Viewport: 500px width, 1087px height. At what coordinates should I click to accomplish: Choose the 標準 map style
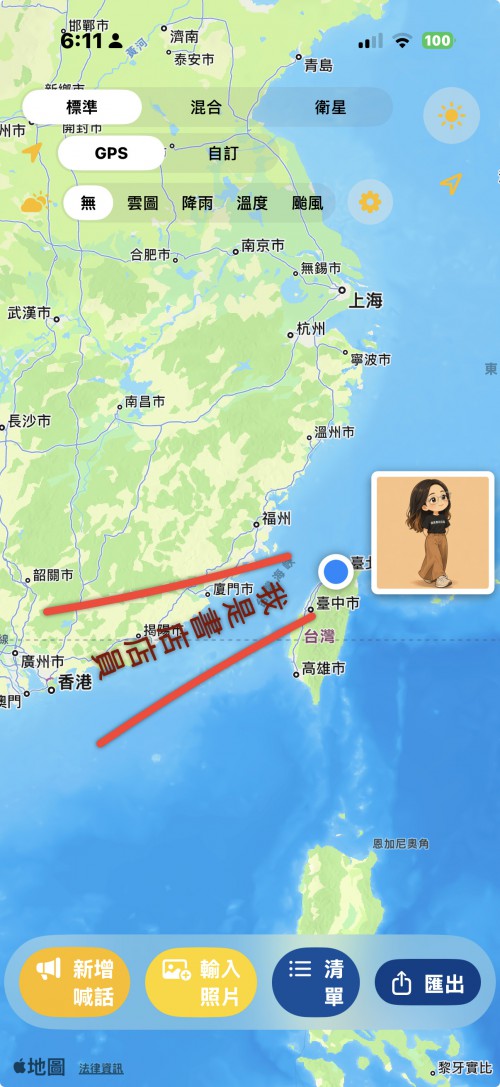83,107
